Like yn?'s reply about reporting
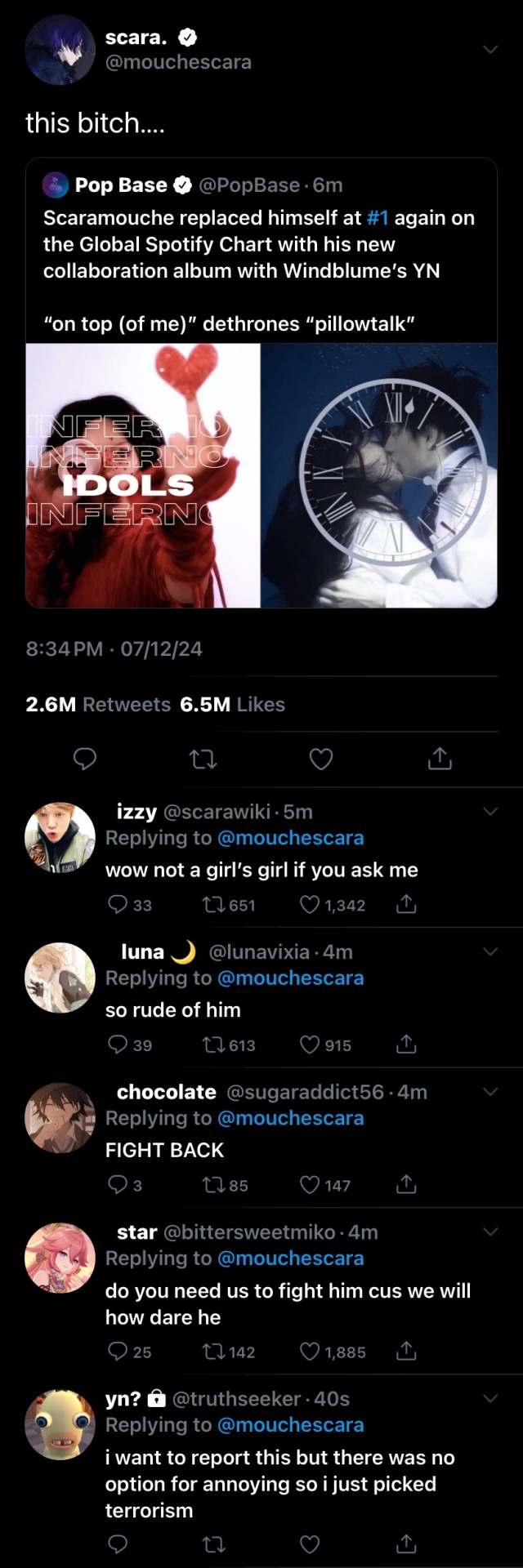This screenshot has width=523, height=1568. (x=310, y=1543)
